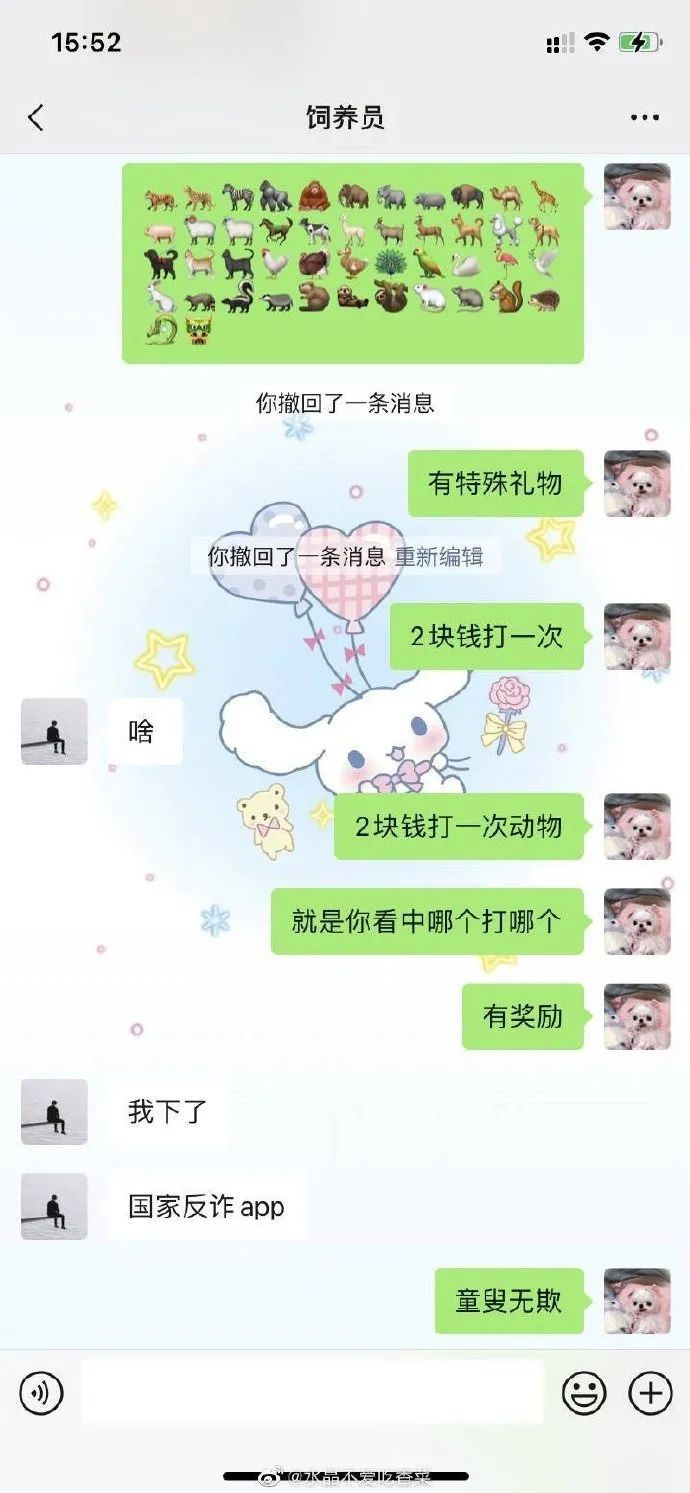
Task: Open the chat options overflow menu
Action: (645, 118)
